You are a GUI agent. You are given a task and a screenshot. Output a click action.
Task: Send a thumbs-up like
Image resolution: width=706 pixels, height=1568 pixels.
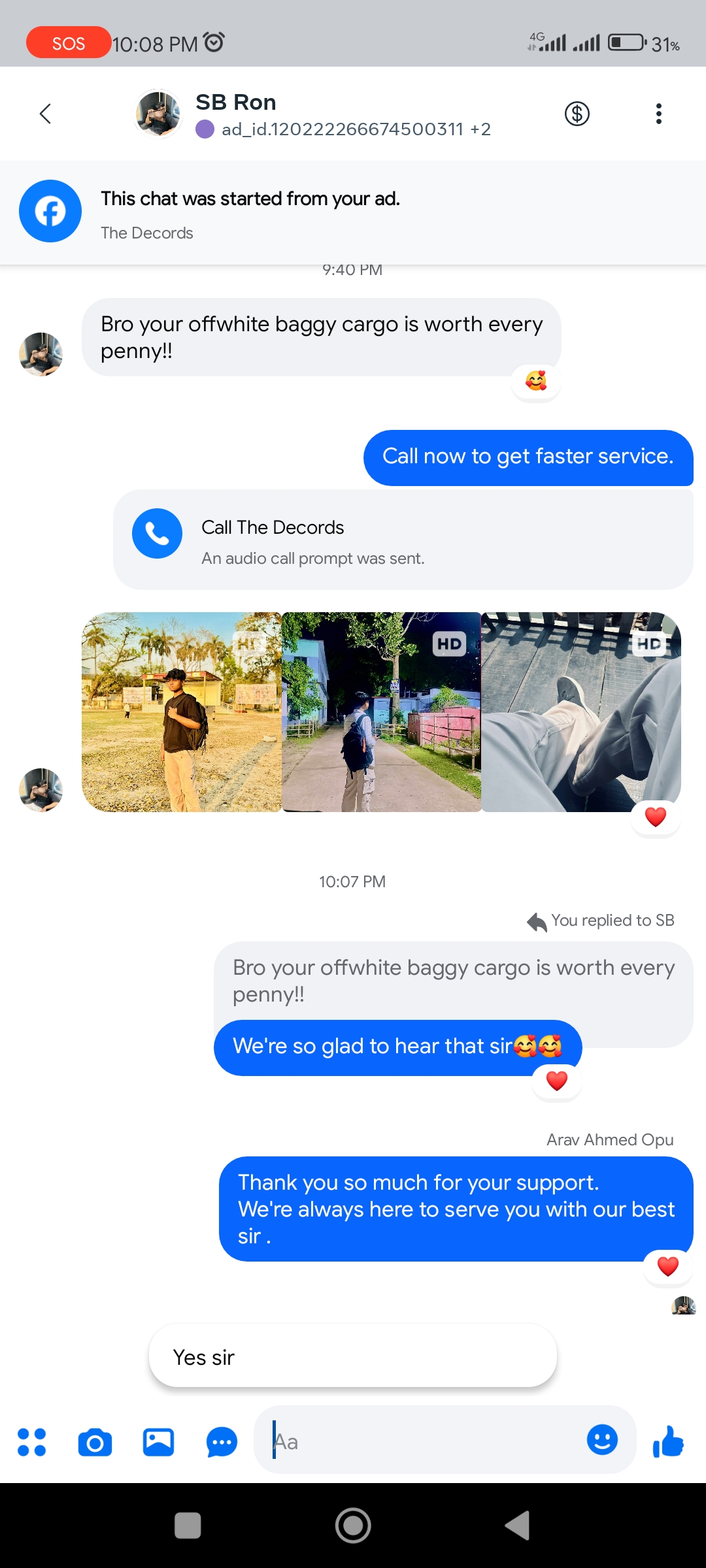tap(668, 1441)
